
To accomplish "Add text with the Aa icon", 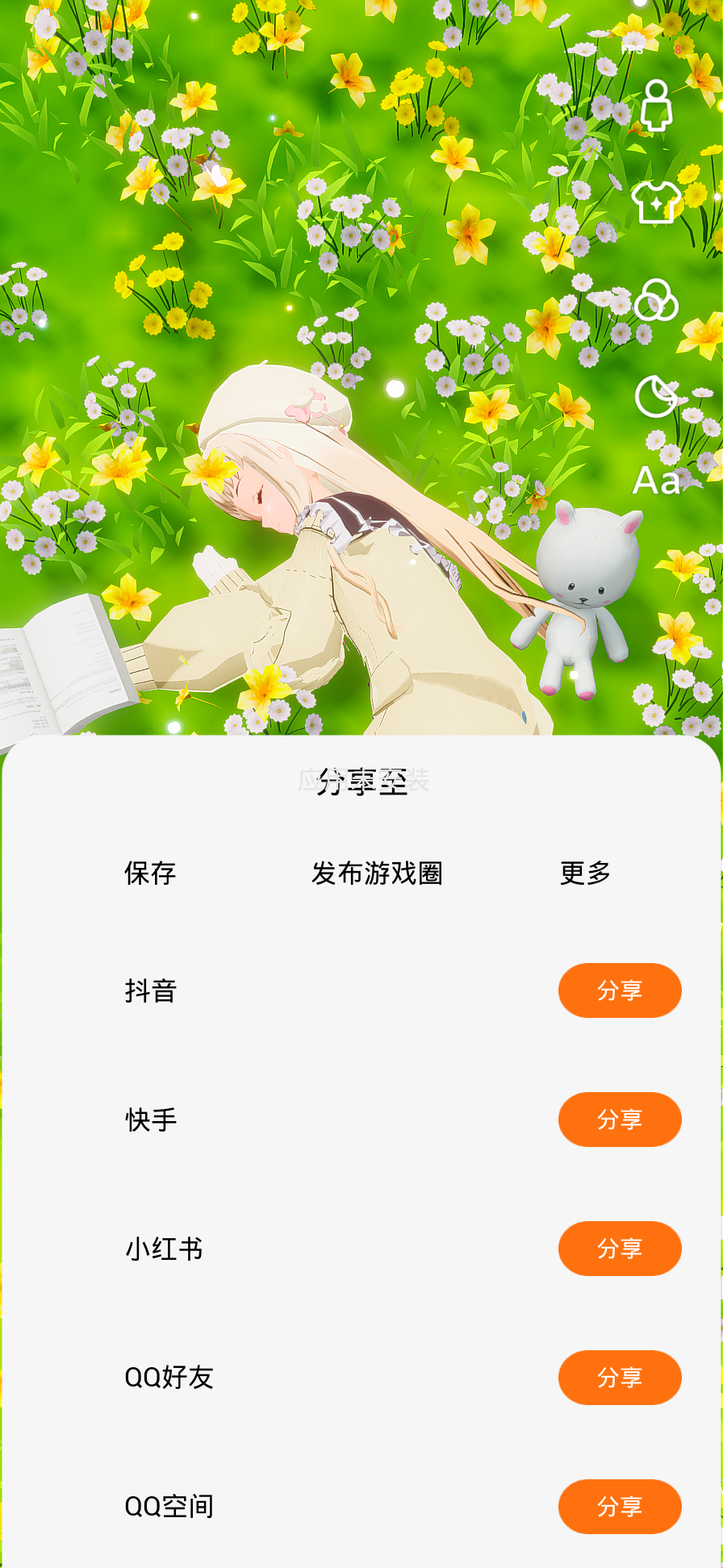I will (656, 481).
